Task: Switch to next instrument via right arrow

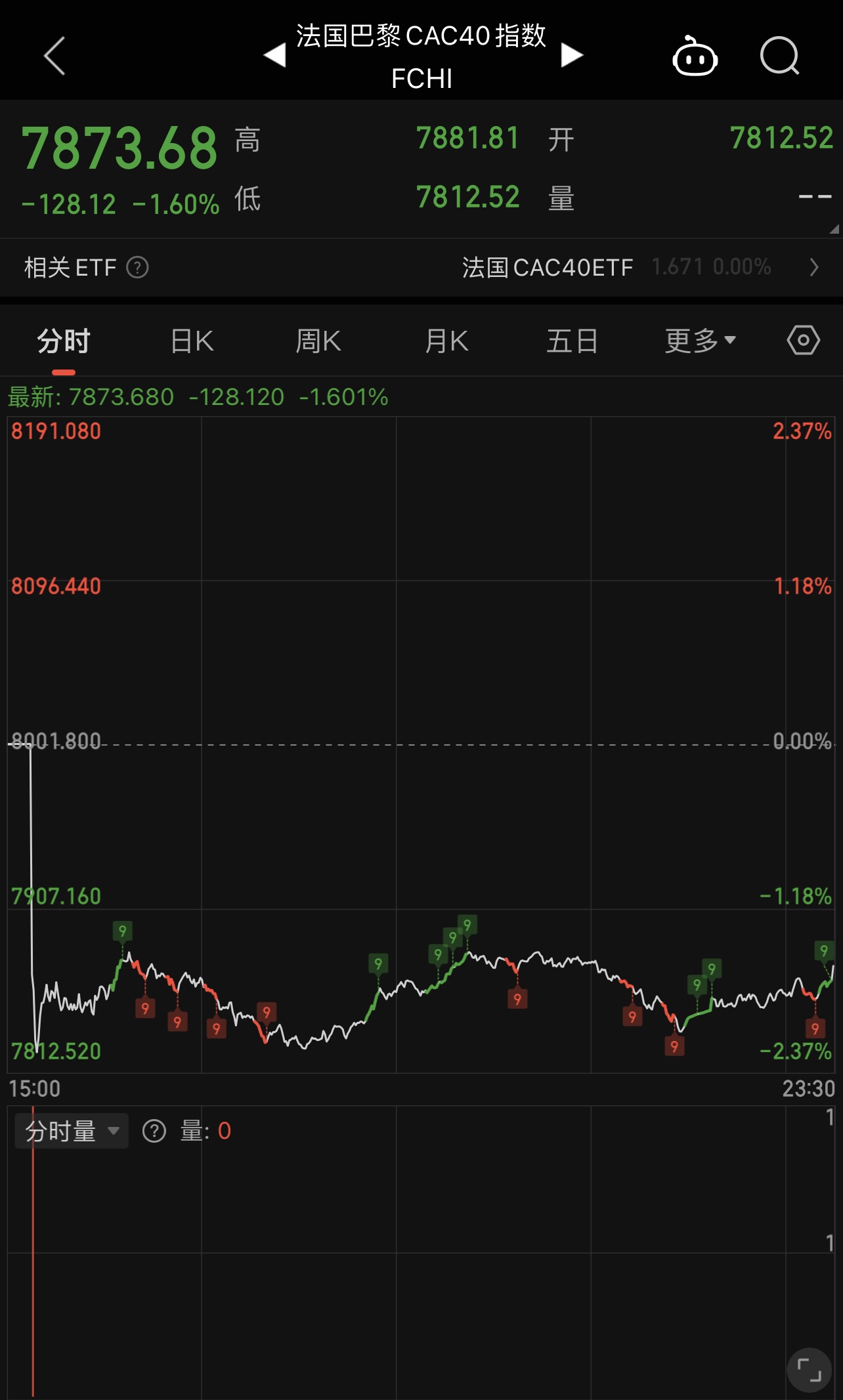Action: 572,56
